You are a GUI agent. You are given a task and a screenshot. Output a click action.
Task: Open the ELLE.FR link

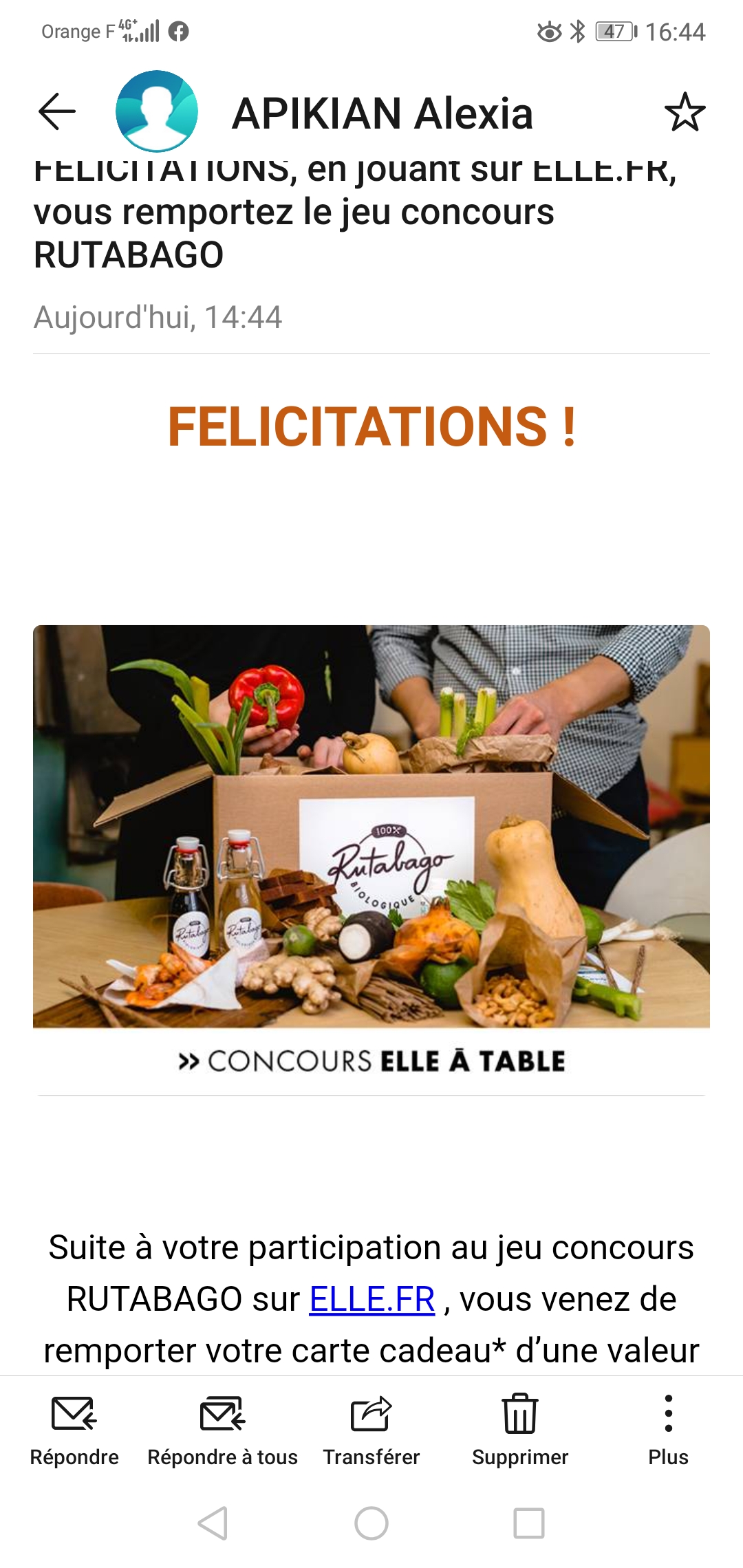[x=371, y=1299]
